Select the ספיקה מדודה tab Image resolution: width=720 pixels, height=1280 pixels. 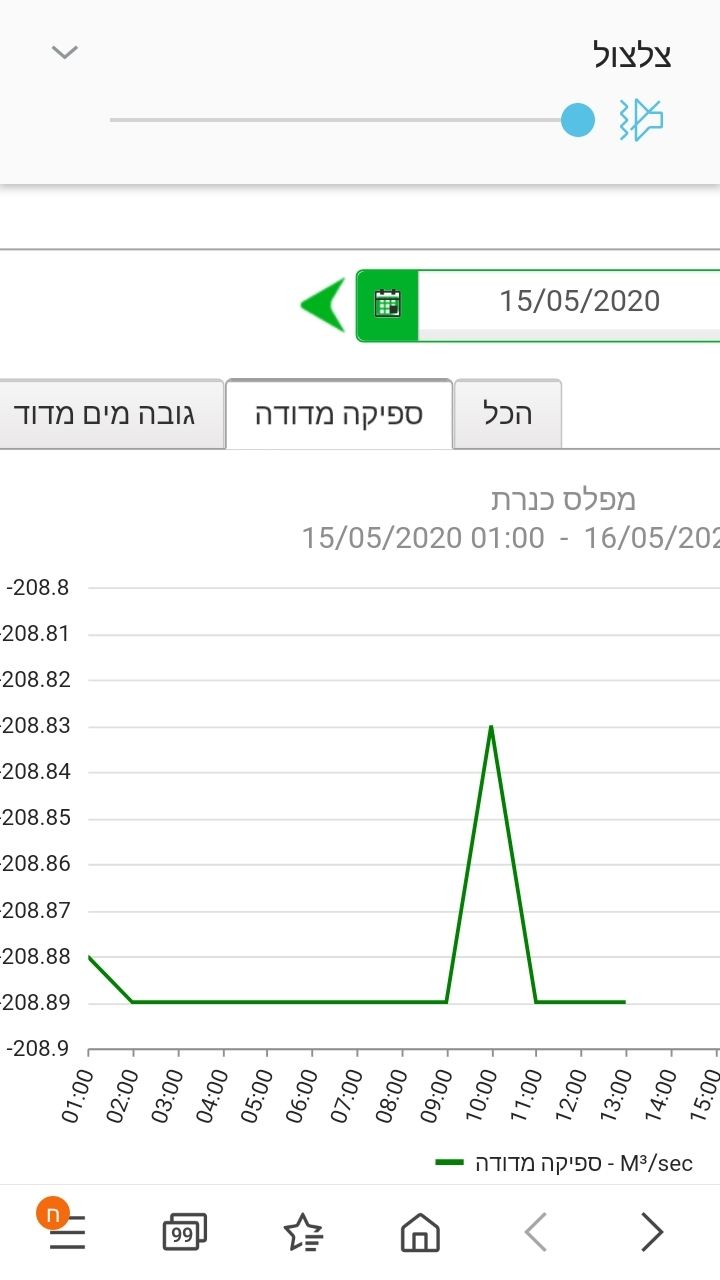(339, 414)
